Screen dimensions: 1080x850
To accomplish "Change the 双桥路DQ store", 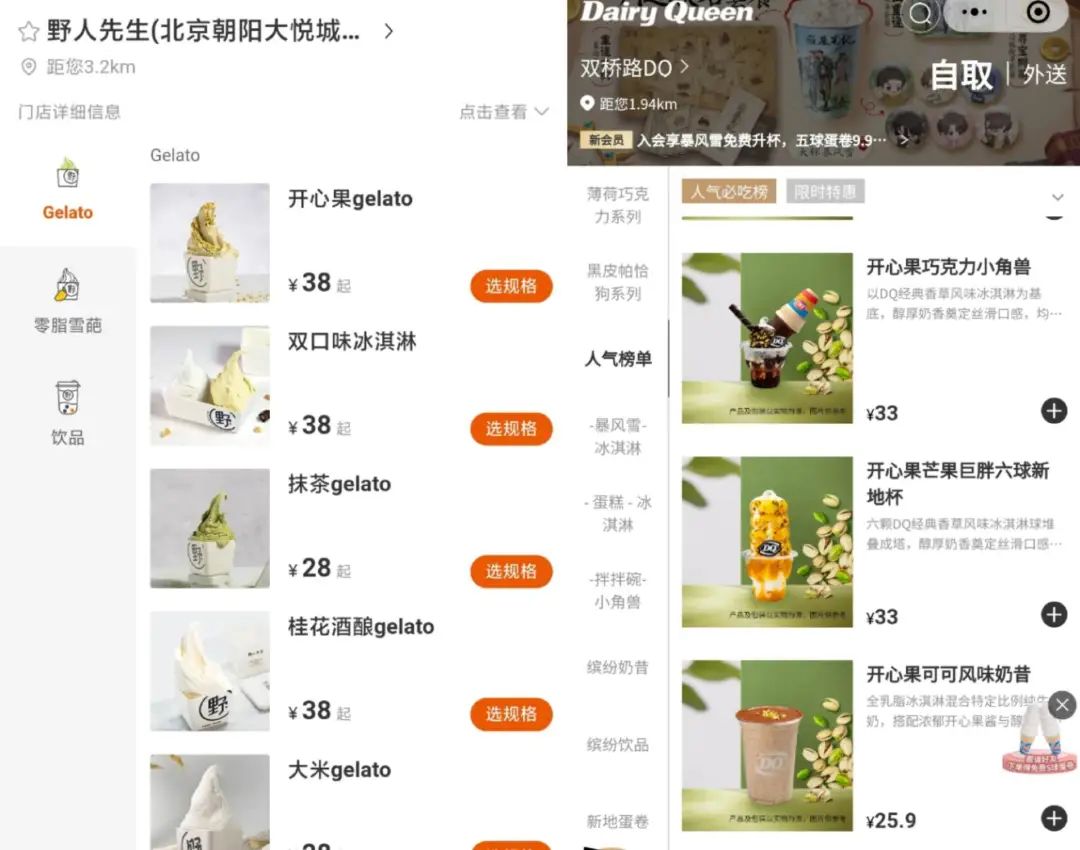I will click(635, 68).
